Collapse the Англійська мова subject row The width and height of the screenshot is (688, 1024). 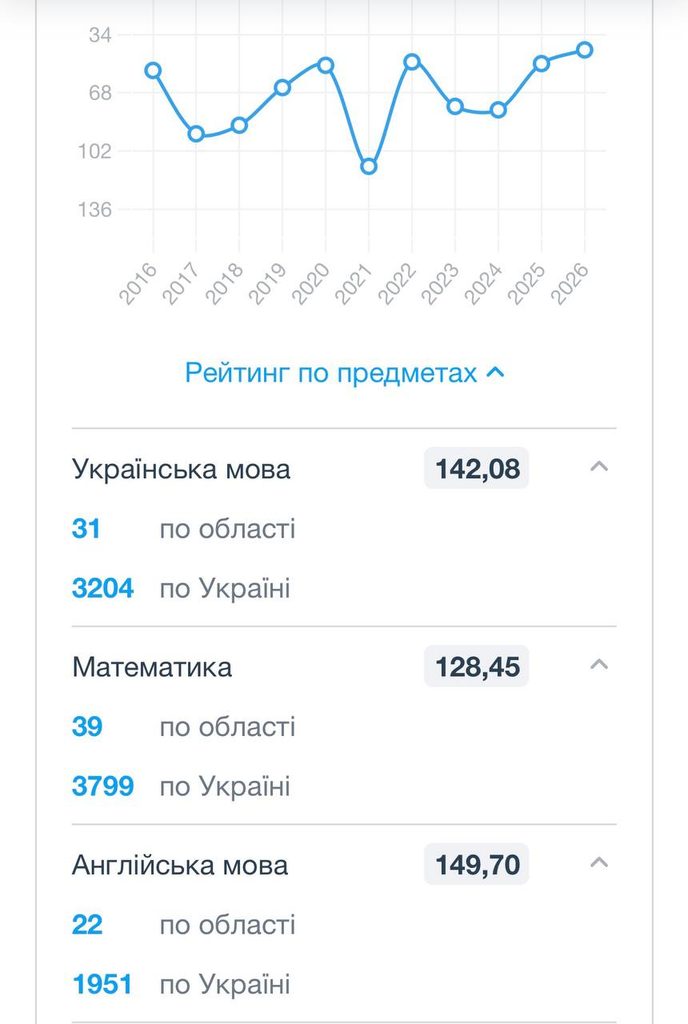(x=599, y=863)
